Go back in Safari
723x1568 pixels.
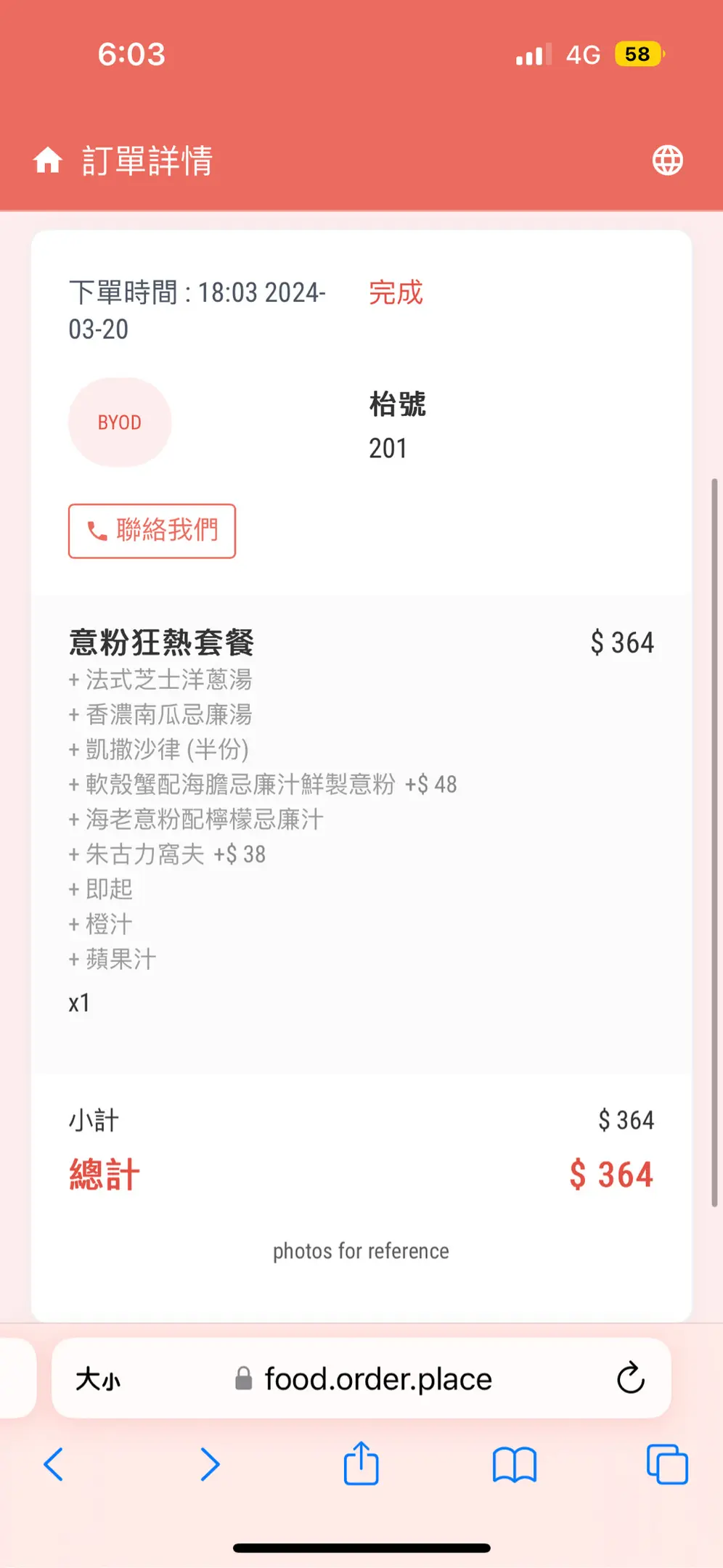point(54,1464)
